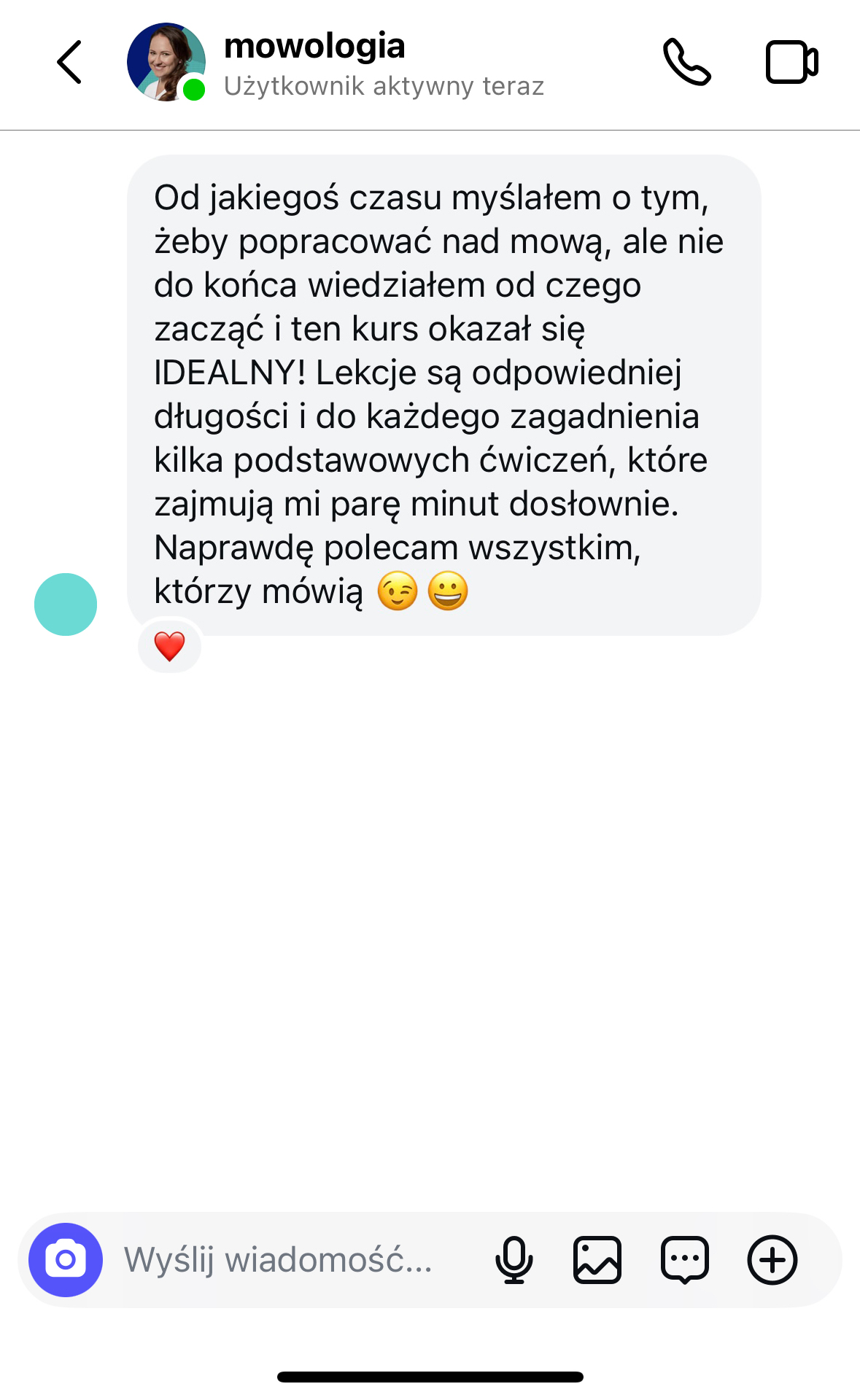Open more options with the plus icon
The height and width of the screenshot is (1400, 860).
click(772, 1259)
